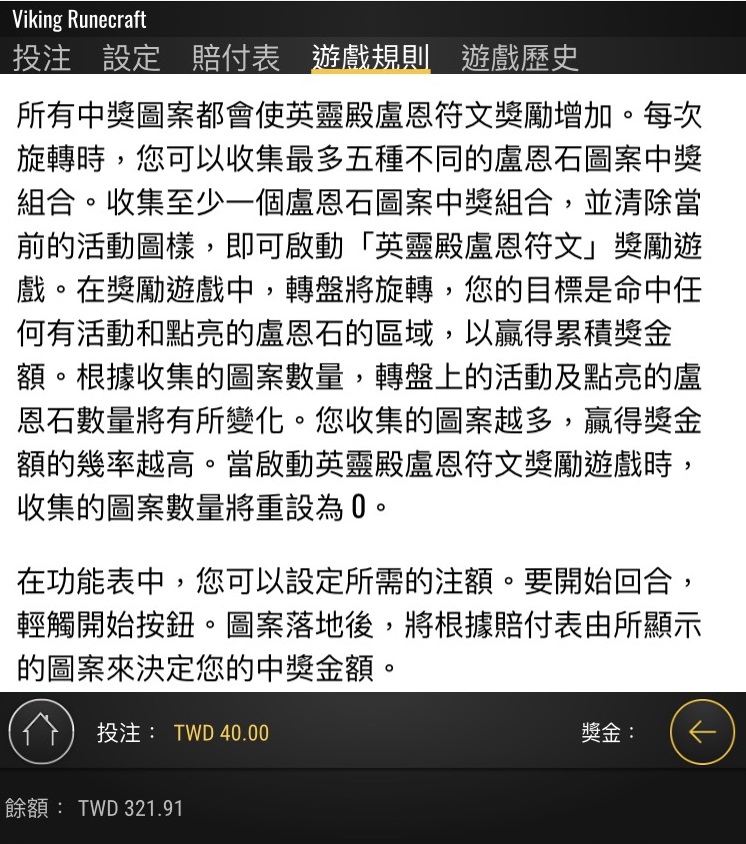Go back with the arrow button

702,732
